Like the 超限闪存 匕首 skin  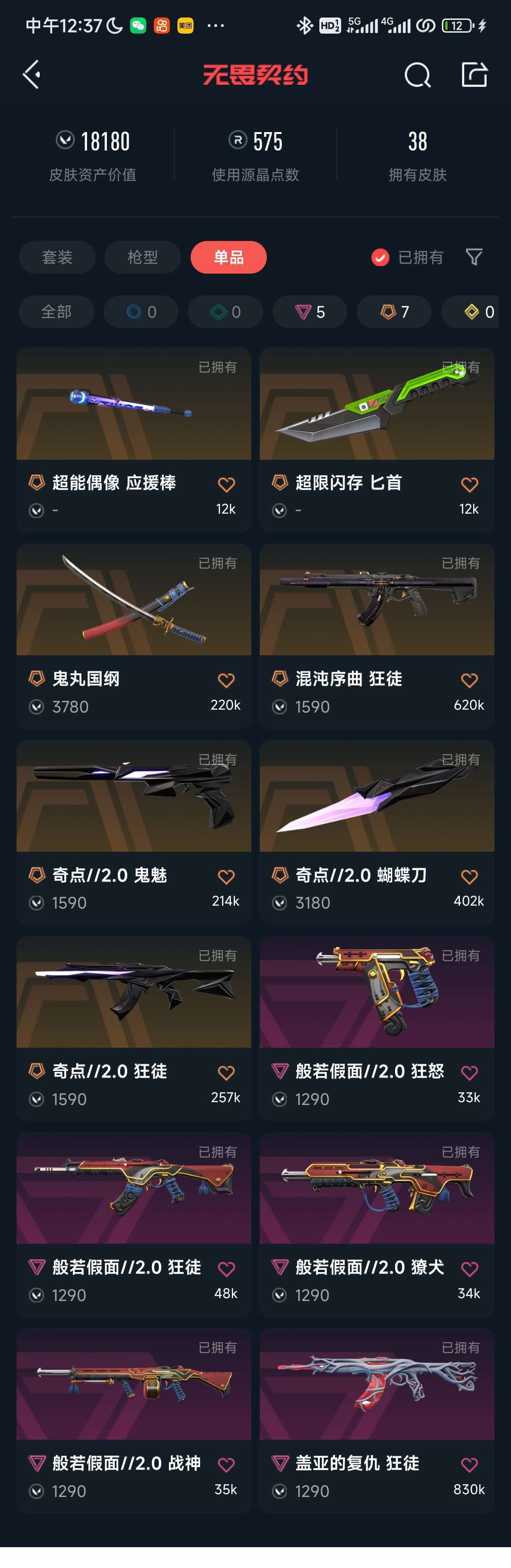(469, 484)
